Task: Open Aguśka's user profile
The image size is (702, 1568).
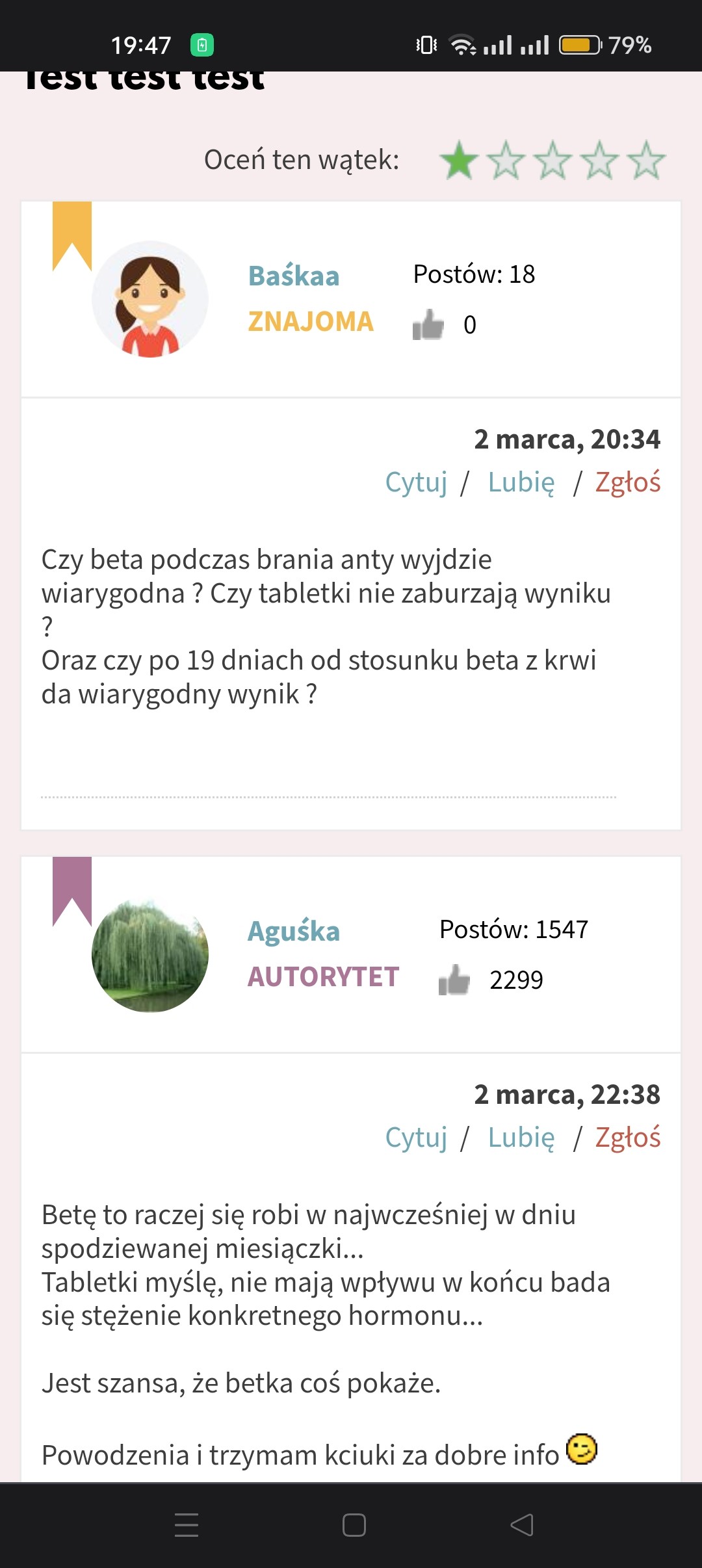Action: click(x=294, y=932)
